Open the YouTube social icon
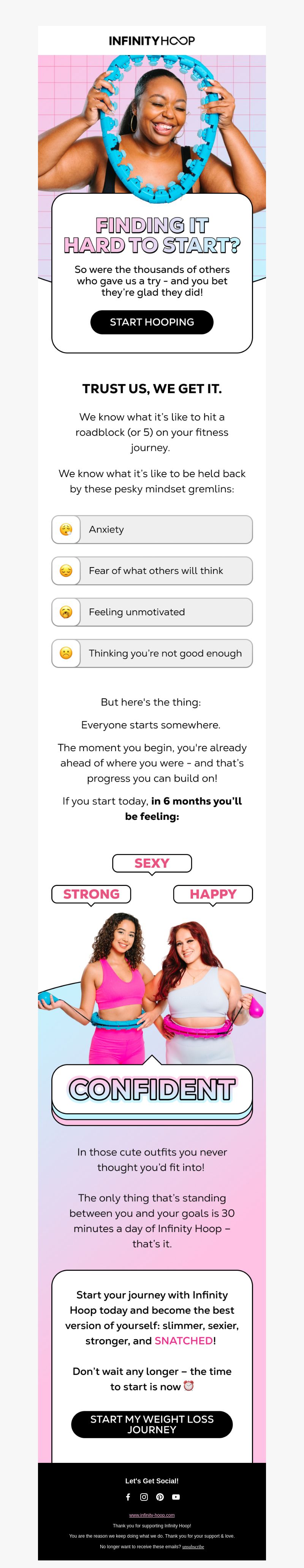The width and height of the screenshot is (304, 1568). (x=176, y=1497)
